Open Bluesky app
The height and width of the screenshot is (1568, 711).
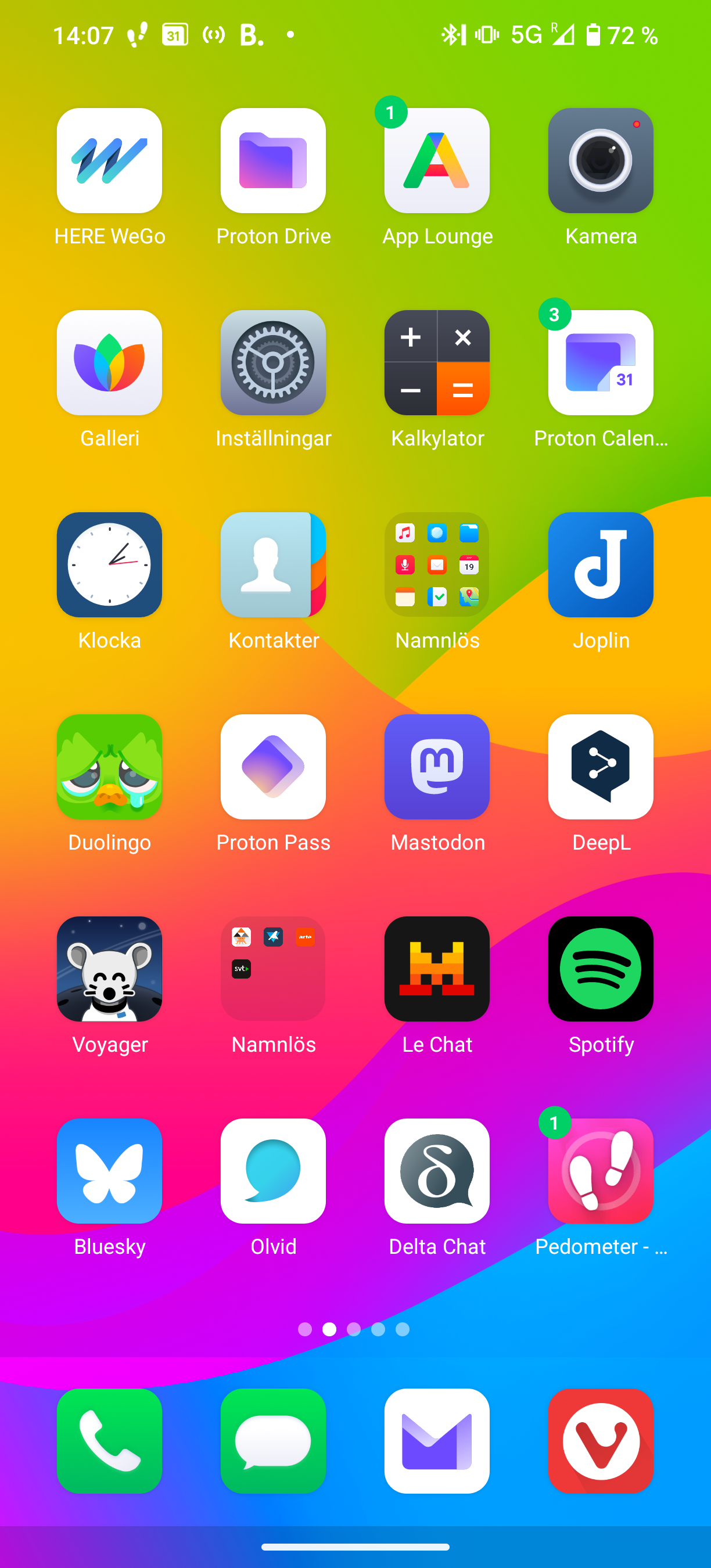click(x=110, y=1171)
